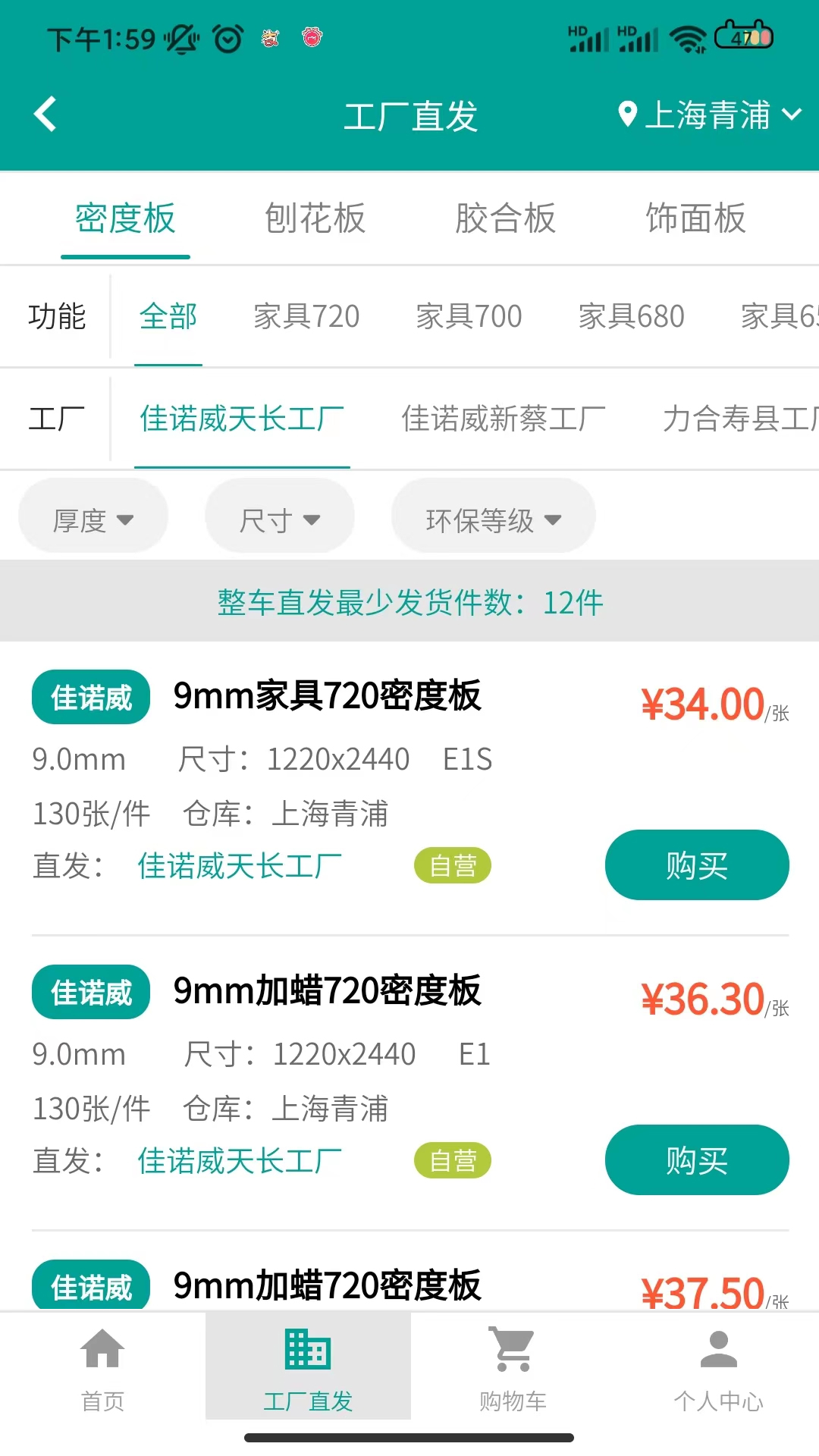Select the 家具720 function filter
Screen dimensions: 819x1456
tap(307, 316)
